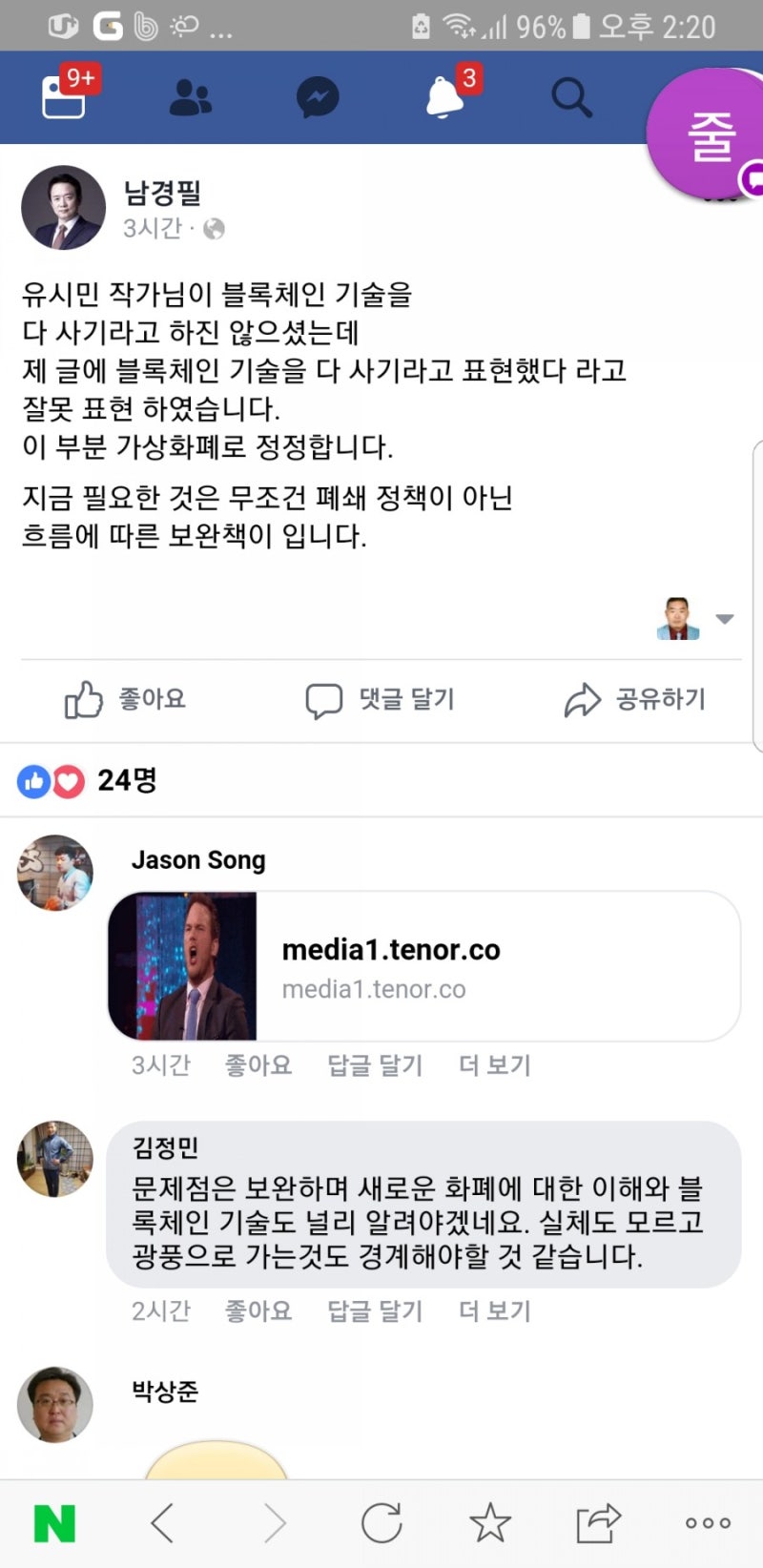Expand 더 보기 under Jason Song's comment
Image resolution: width=763 pixels, height=1568 pixels.
(493, 1065)
